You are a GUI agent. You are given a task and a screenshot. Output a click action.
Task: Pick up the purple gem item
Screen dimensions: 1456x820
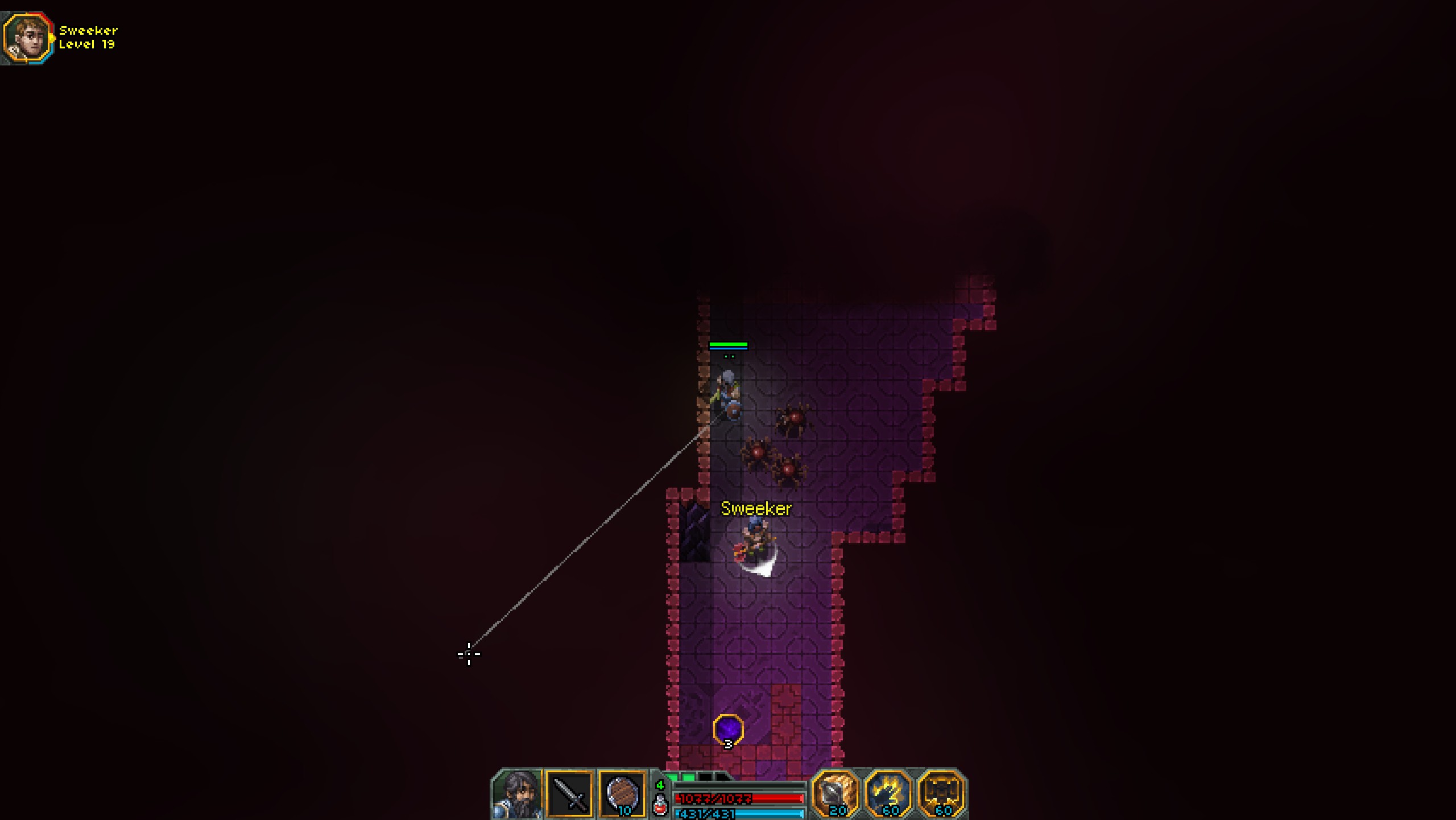click(728, 729)
